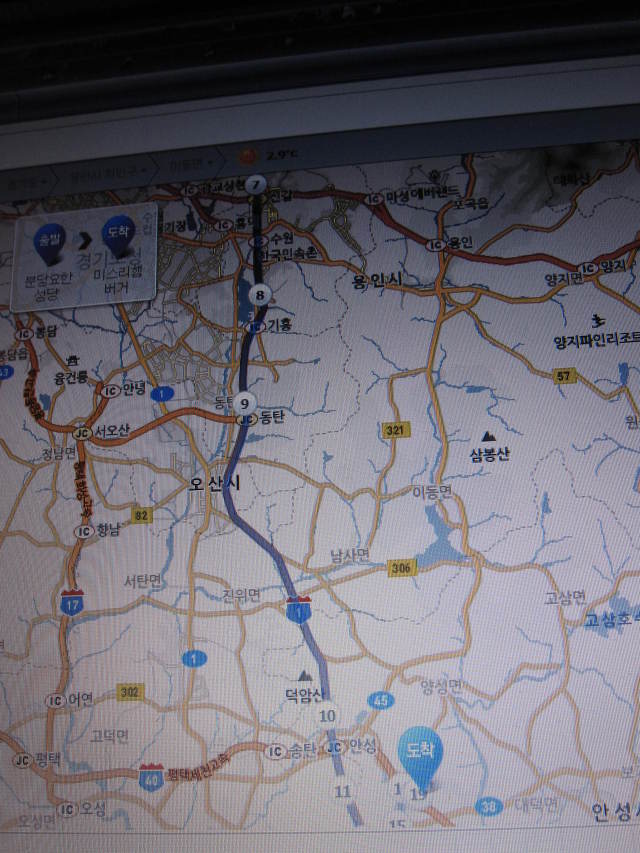Tap the blue 도착 destination pin
Image resolution: width=640 pixels, height=853 pixels.
(418, 756)
